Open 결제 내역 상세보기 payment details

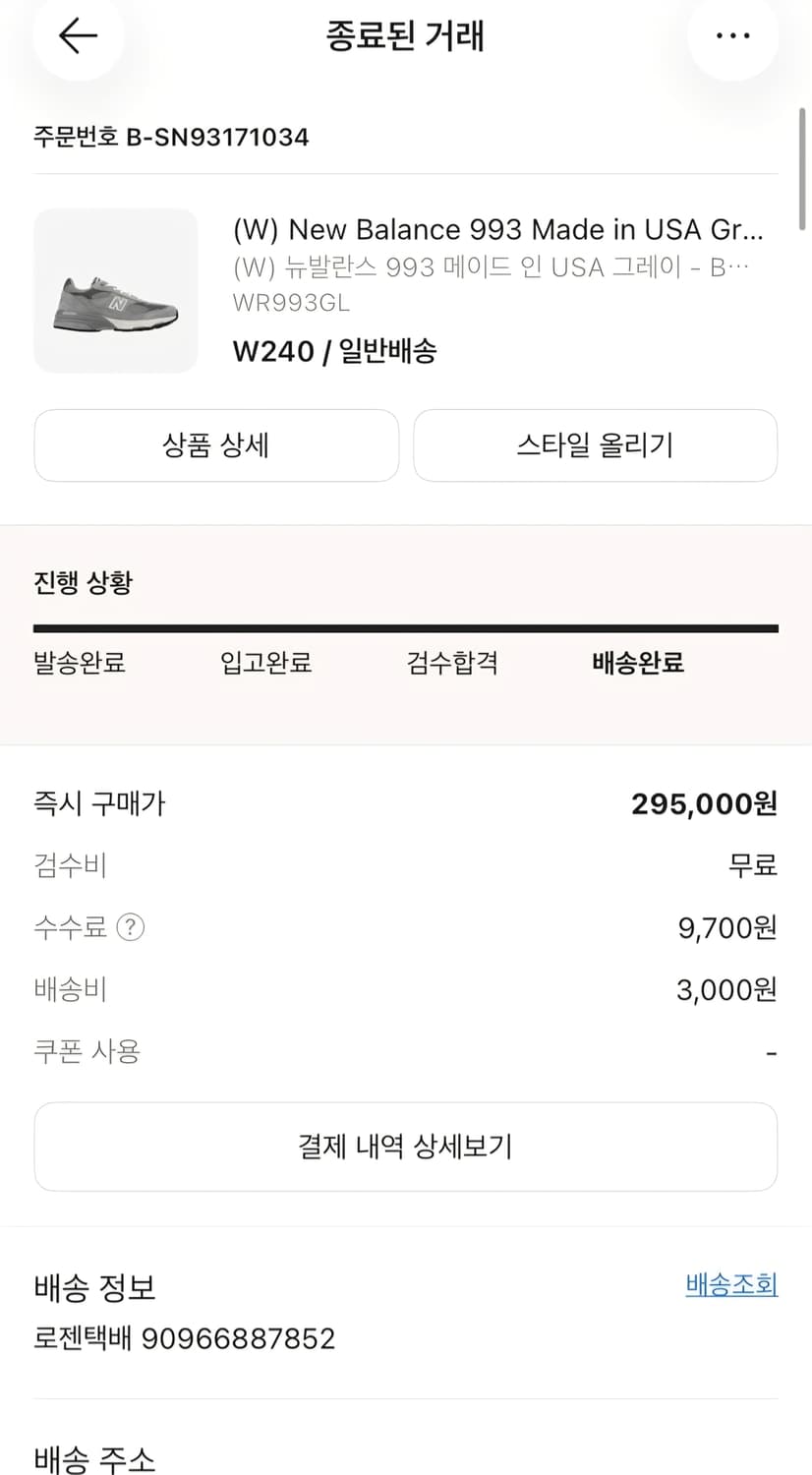click(405, 1147)
